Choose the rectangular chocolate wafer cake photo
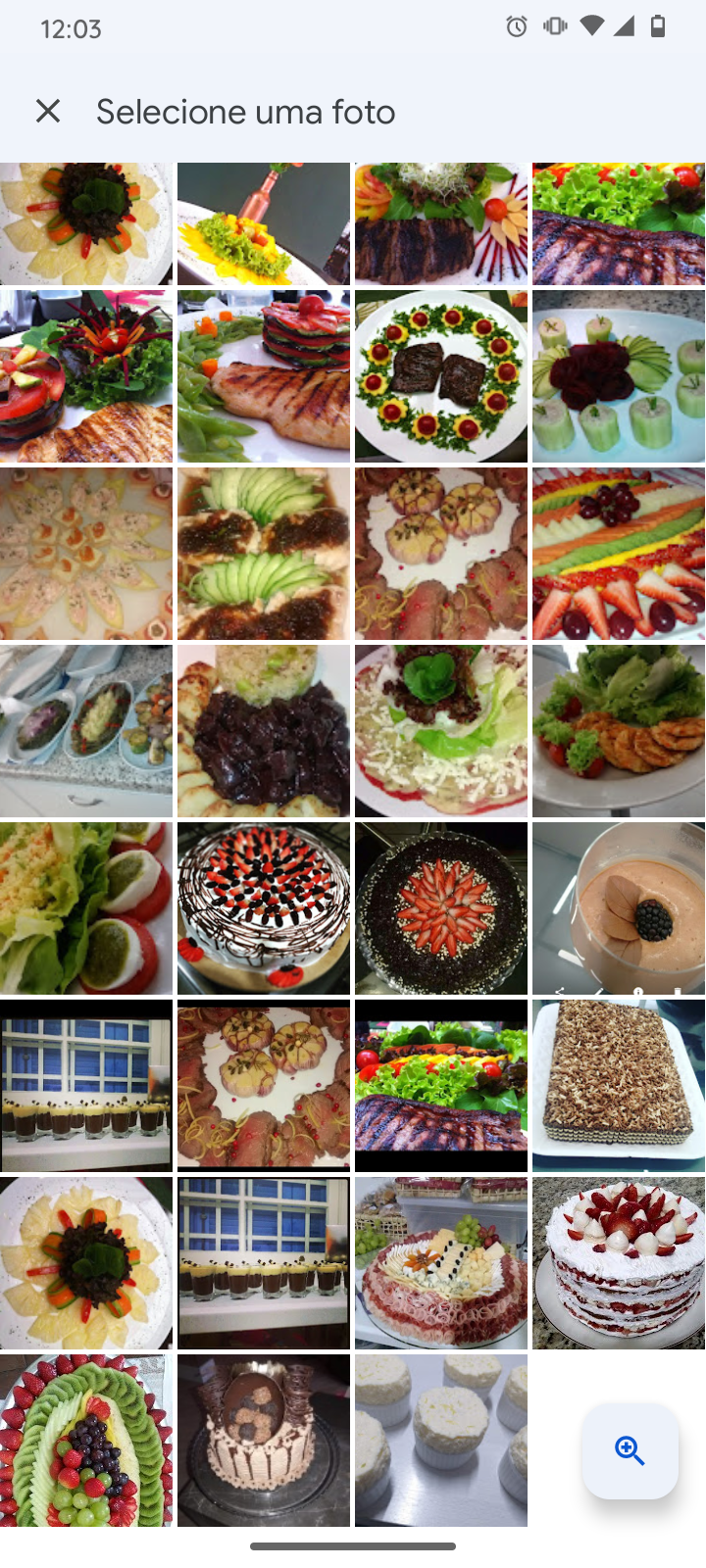Screen dimensions: 706x1568 coord(618,1086)
